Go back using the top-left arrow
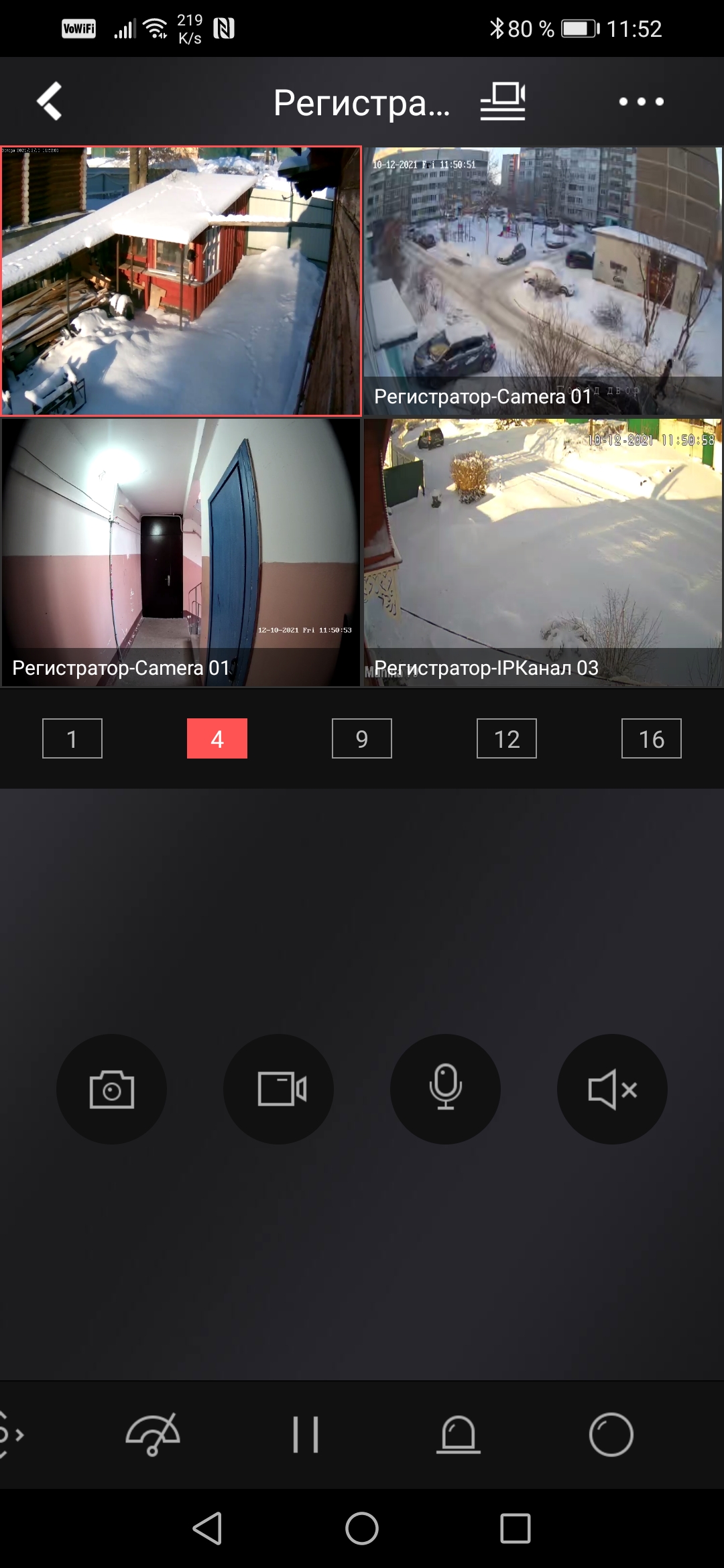Image resolution: width=724 pixels, height=1568 pixels. click(49, 101)
